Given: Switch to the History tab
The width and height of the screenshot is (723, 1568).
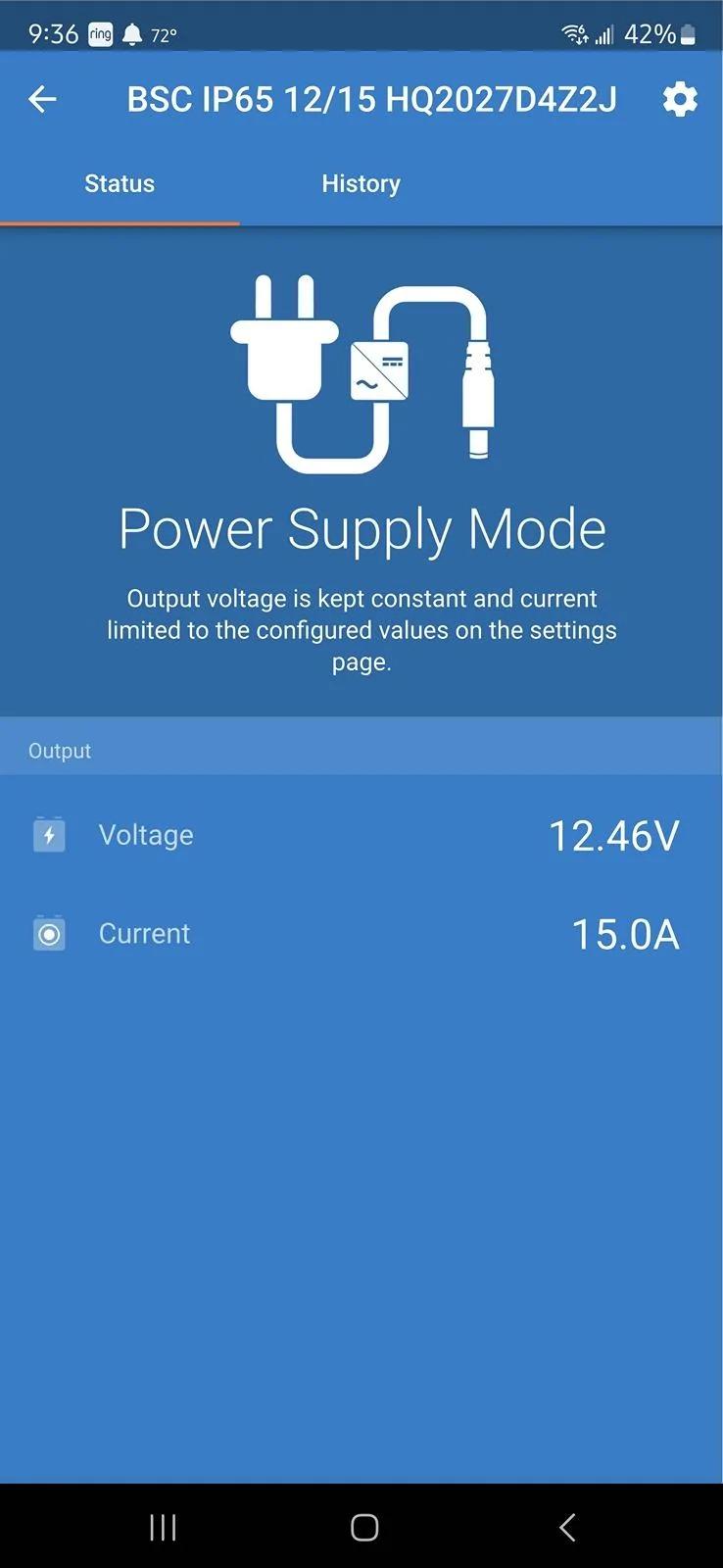Looking at the screenshot, I should click(x=361, y=184).
